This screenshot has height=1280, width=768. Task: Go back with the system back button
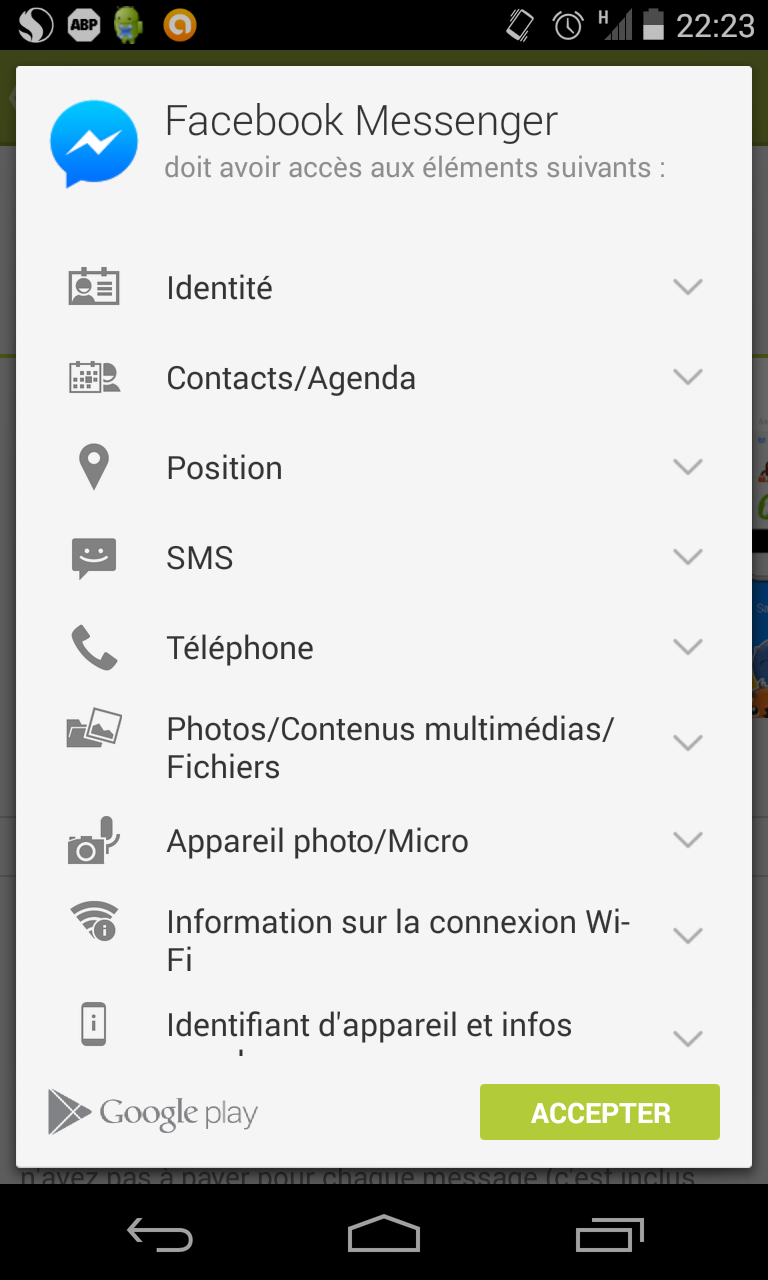(159, 1235)
